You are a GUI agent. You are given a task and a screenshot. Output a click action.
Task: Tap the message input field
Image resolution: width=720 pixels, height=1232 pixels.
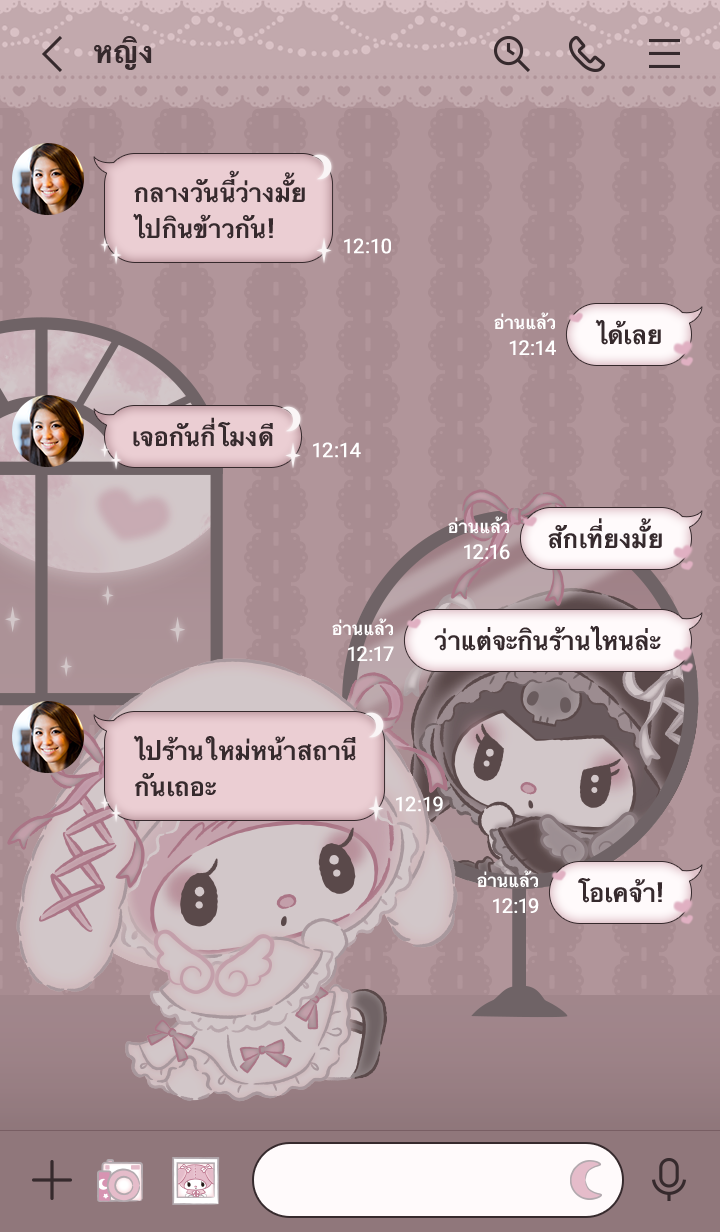[410, 1181]
